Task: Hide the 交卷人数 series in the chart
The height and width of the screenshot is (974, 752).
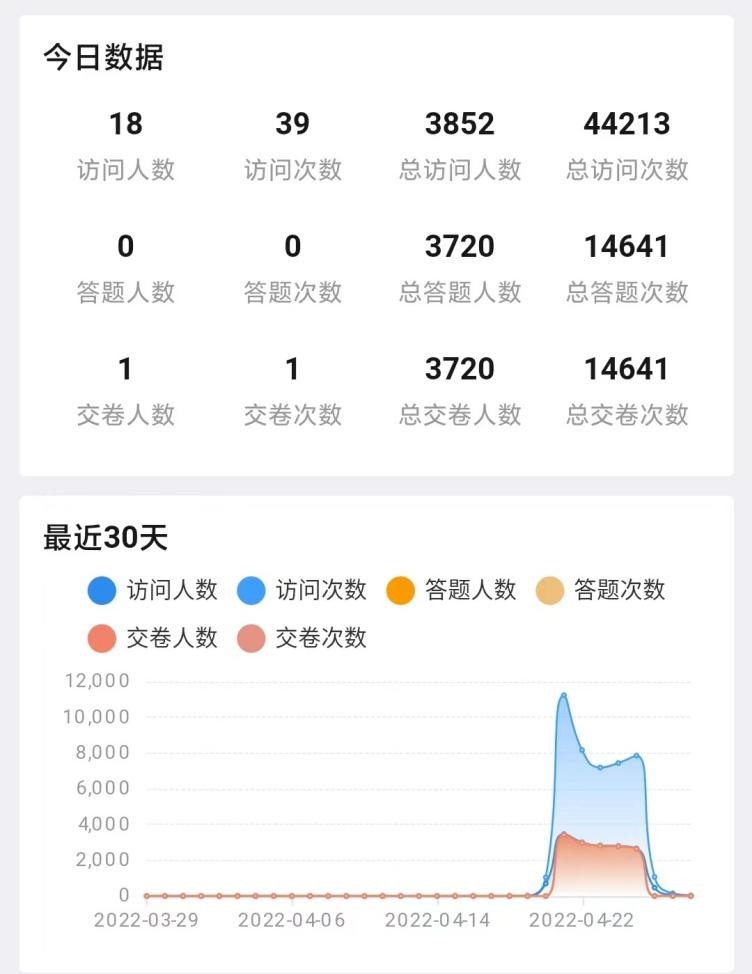Action: pos(152,638)
